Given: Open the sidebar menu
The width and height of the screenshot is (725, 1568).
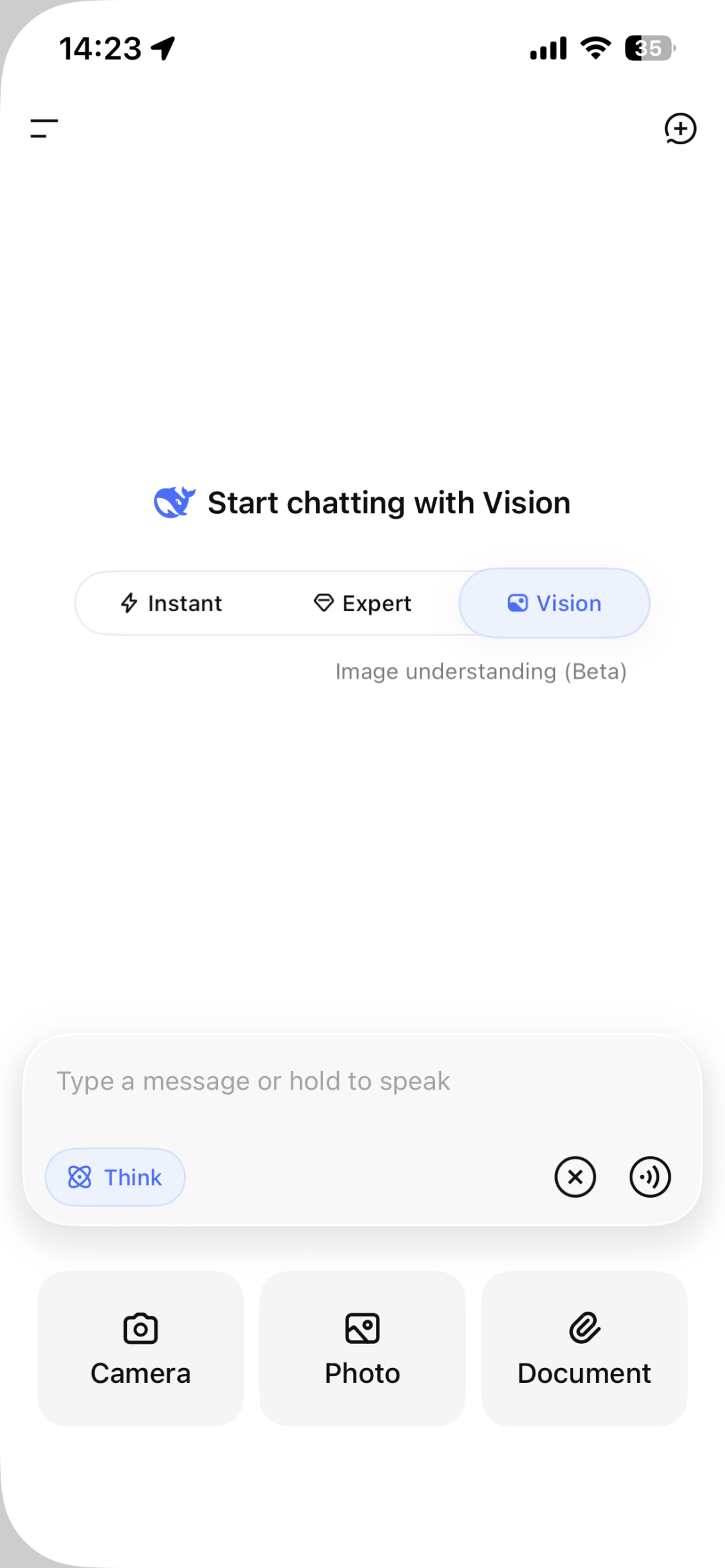Looking at the screenshot, I should [44, 128].
